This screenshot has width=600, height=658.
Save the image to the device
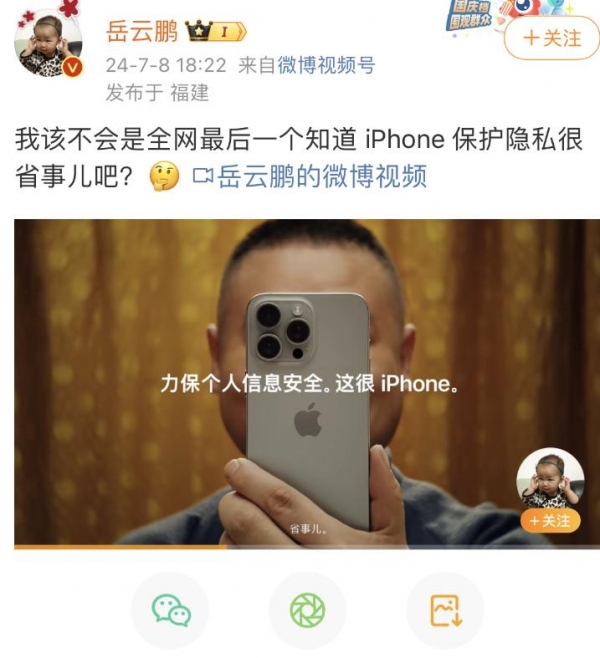pyautogui.click(x=444, y=610)
